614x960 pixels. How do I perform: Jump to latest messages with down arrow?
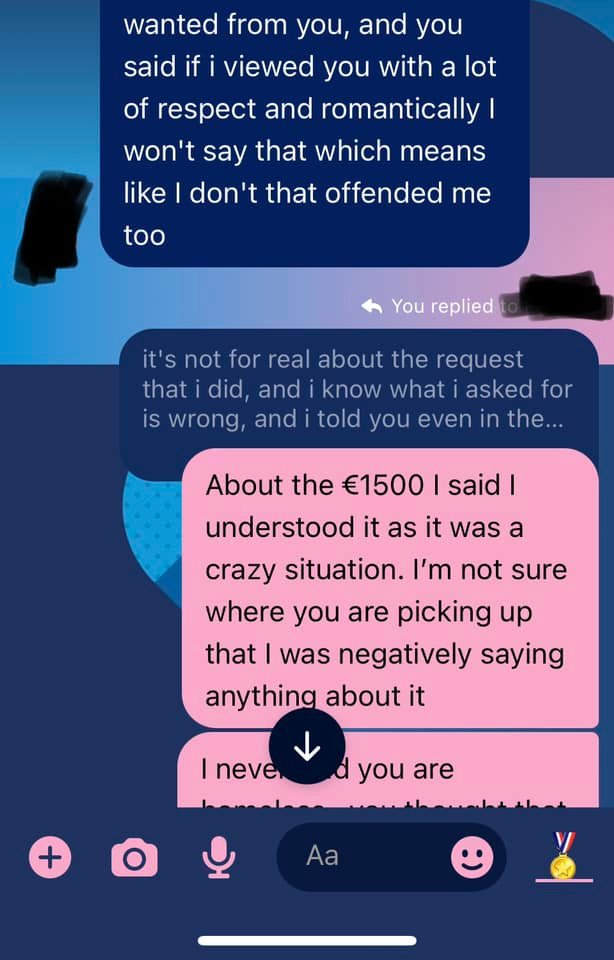[x=307, y=745]
